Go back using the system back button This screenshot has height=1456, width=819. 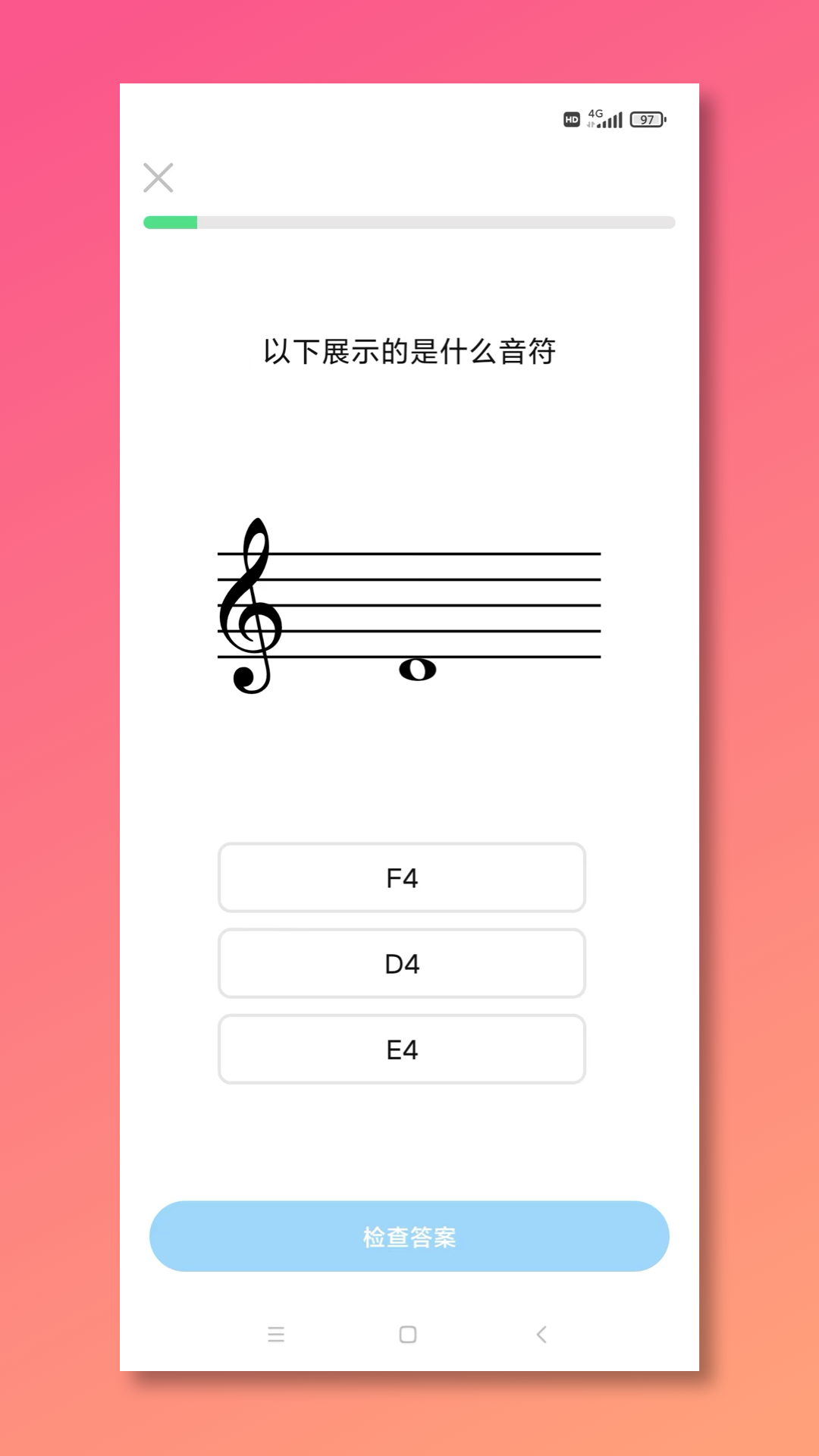pyautogui.click(x=541, y=1335)
